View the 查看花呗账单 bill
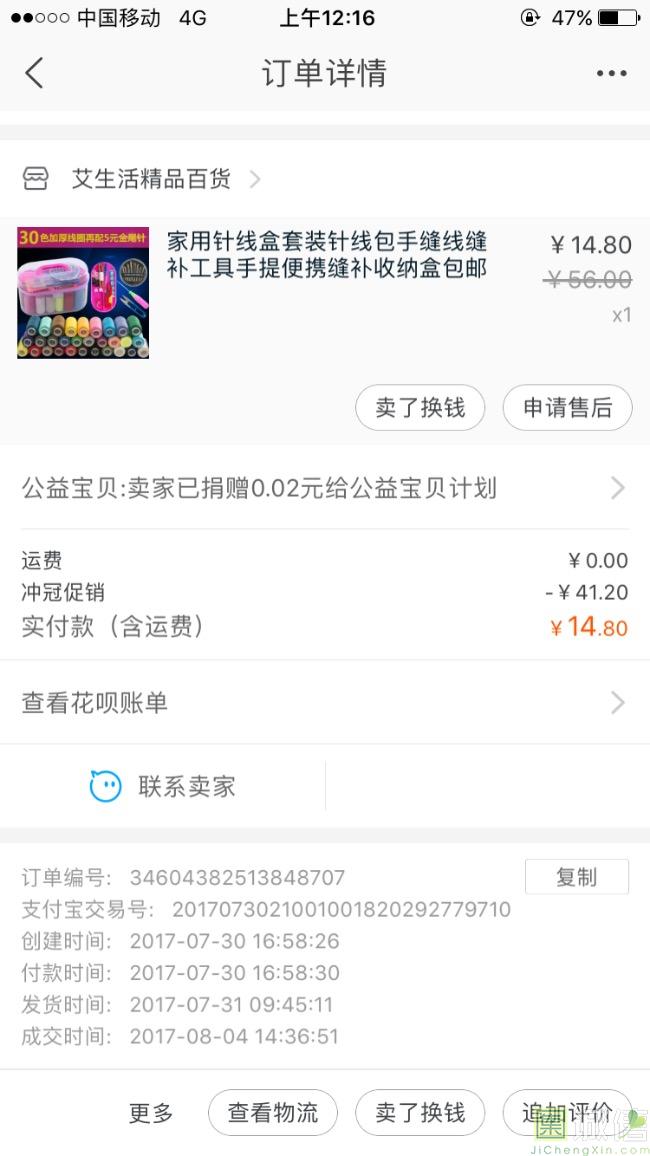 pyautogui.click(x=325, y=703)
